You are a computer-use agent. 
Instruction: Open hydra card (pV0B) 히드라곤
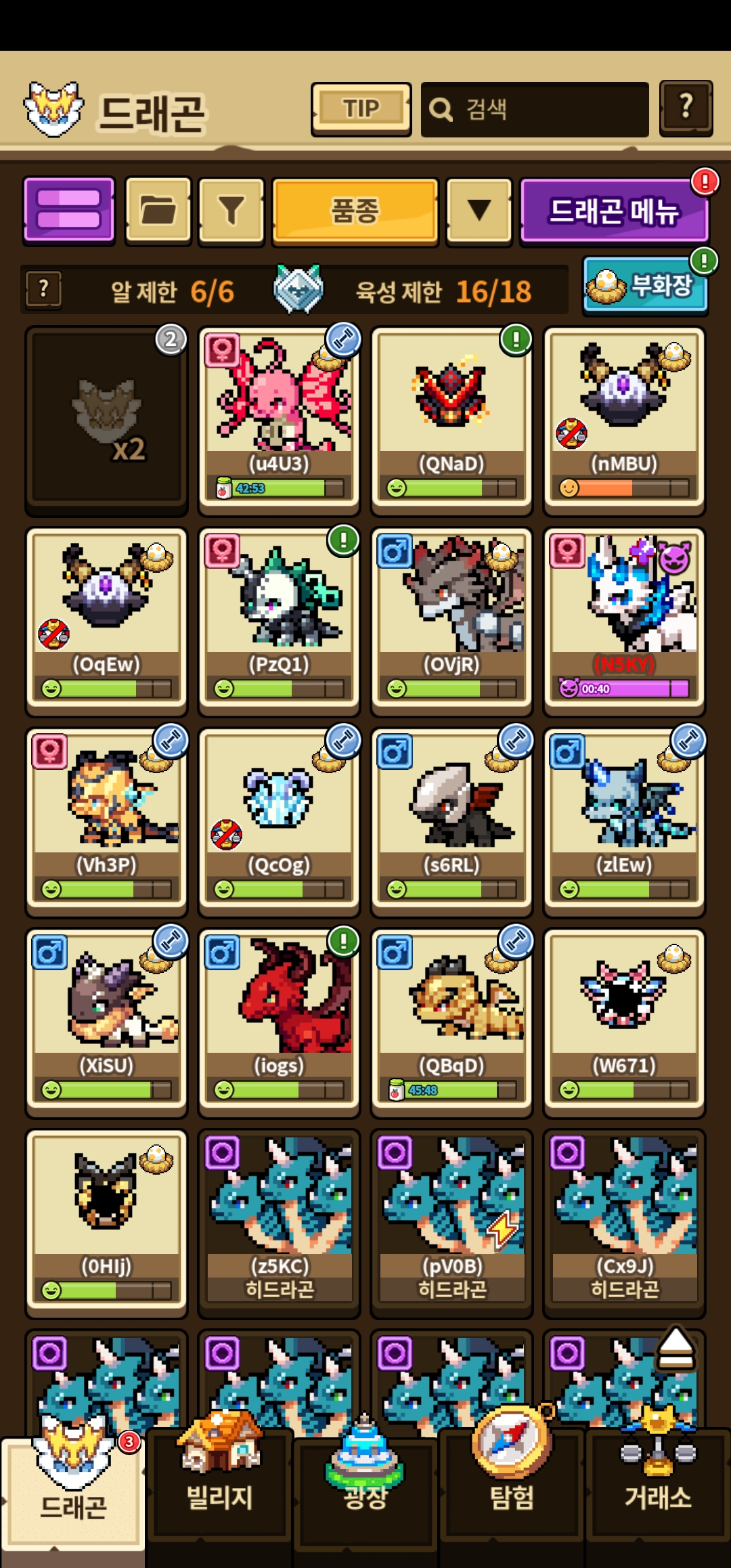point(451,1223)
